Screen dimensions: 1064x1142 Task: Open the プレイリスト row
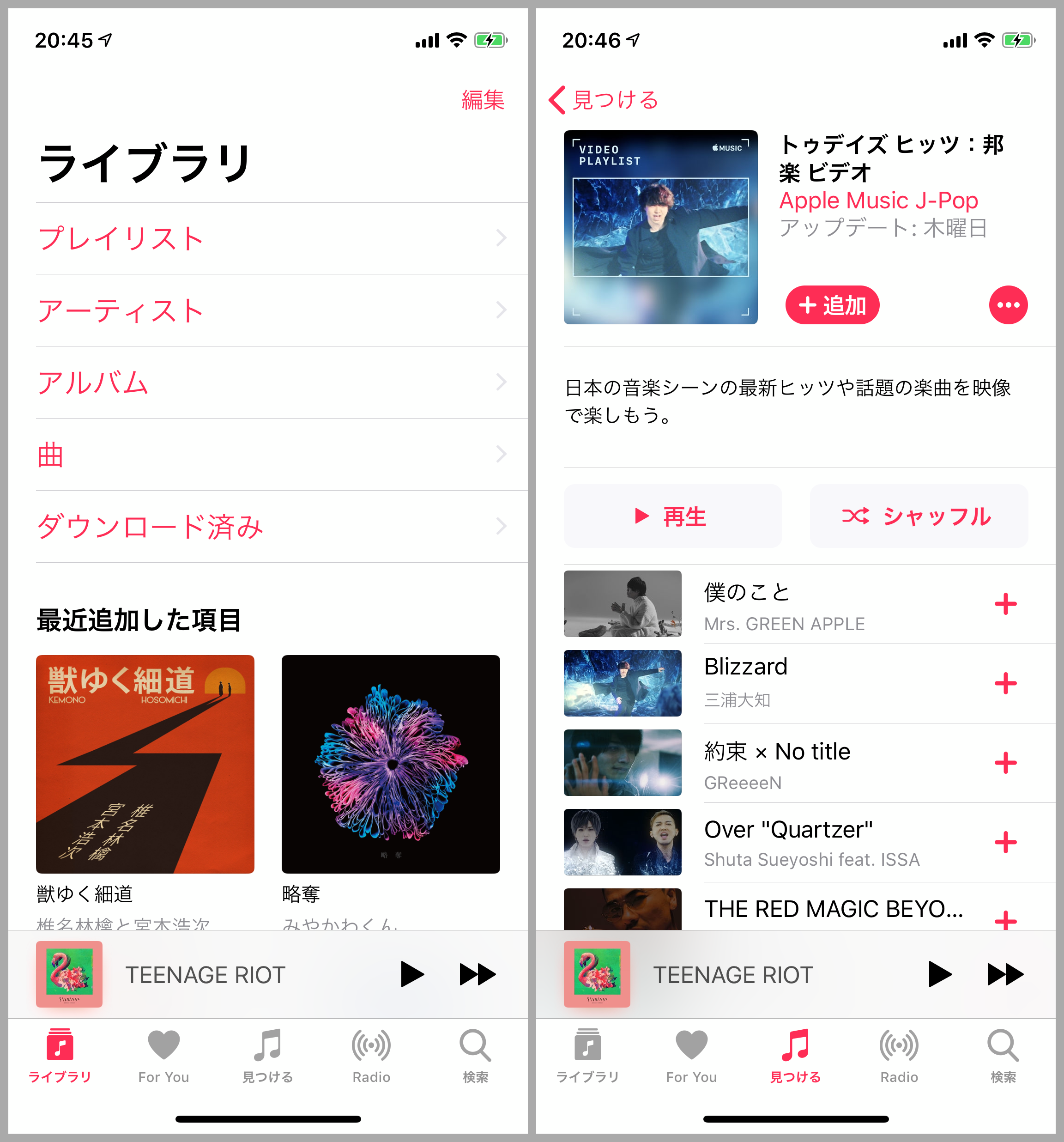[270, 238]
